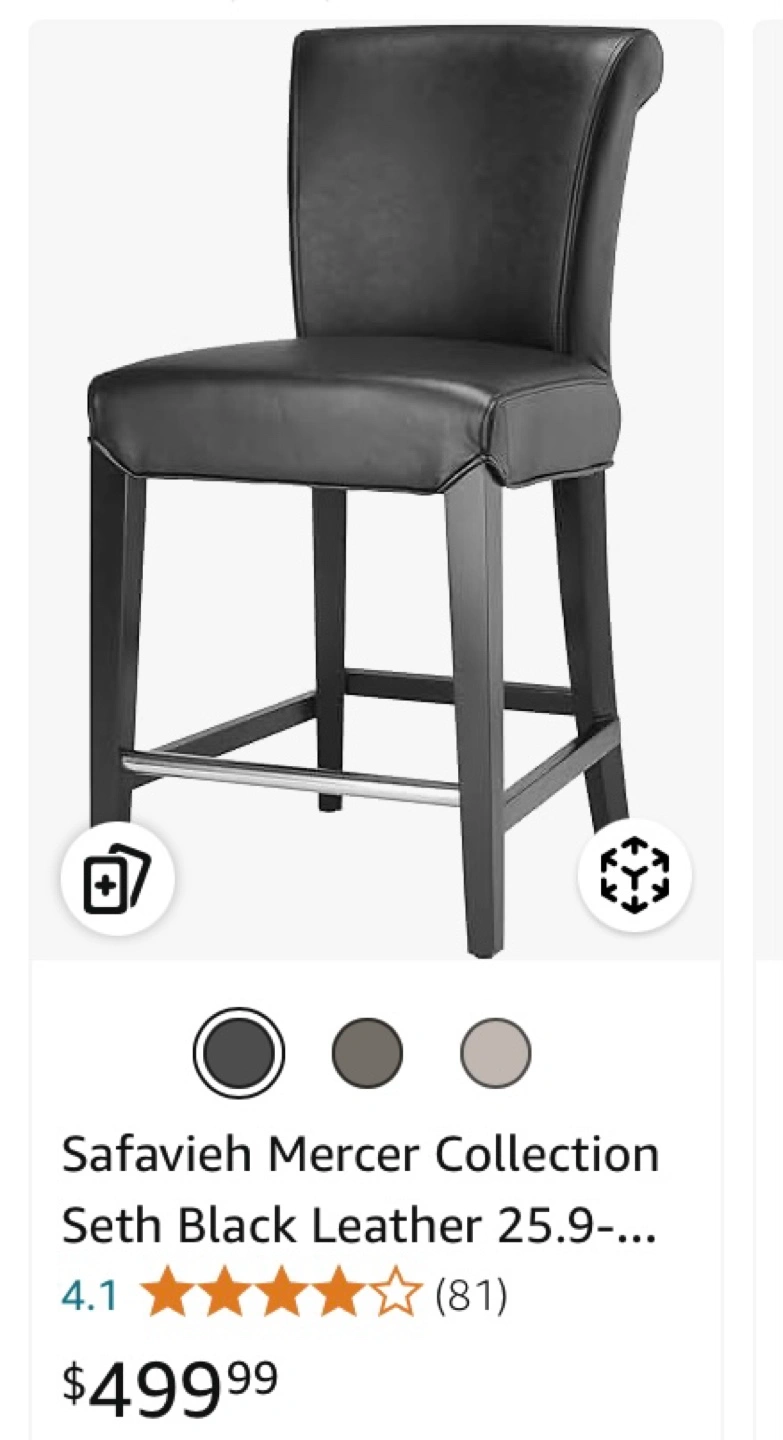Open the 81 reviews rating
The height and width of the screenshot is (1440, 783).
pos(285,1298)
